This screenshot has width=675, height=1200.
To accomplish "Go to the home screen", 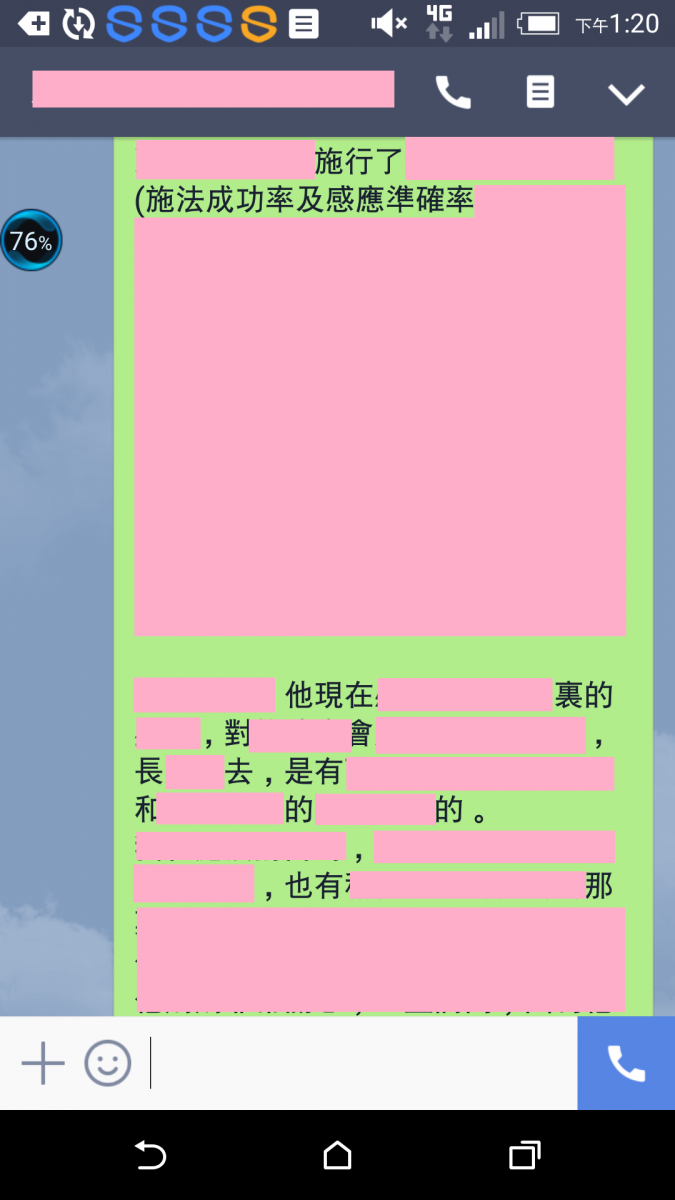I will 338,1156.
